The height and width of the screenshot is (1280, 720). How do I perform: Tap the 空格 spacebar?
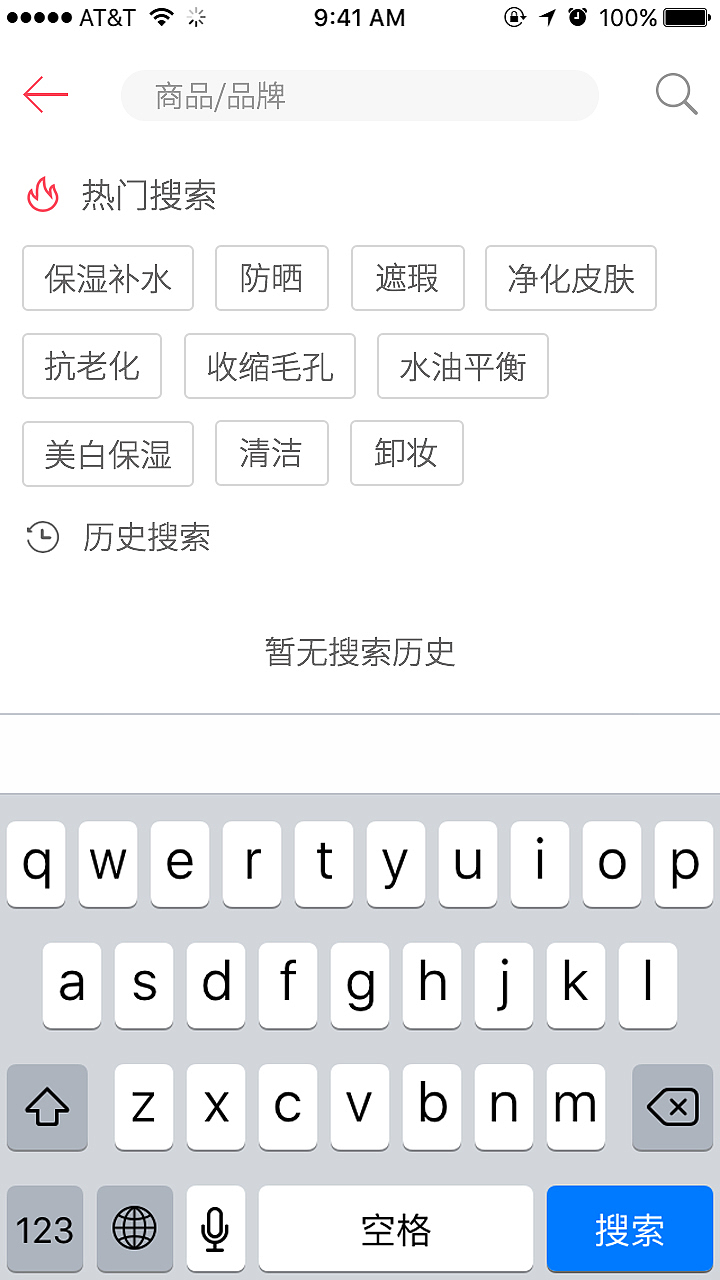(x=396, y=1228)
